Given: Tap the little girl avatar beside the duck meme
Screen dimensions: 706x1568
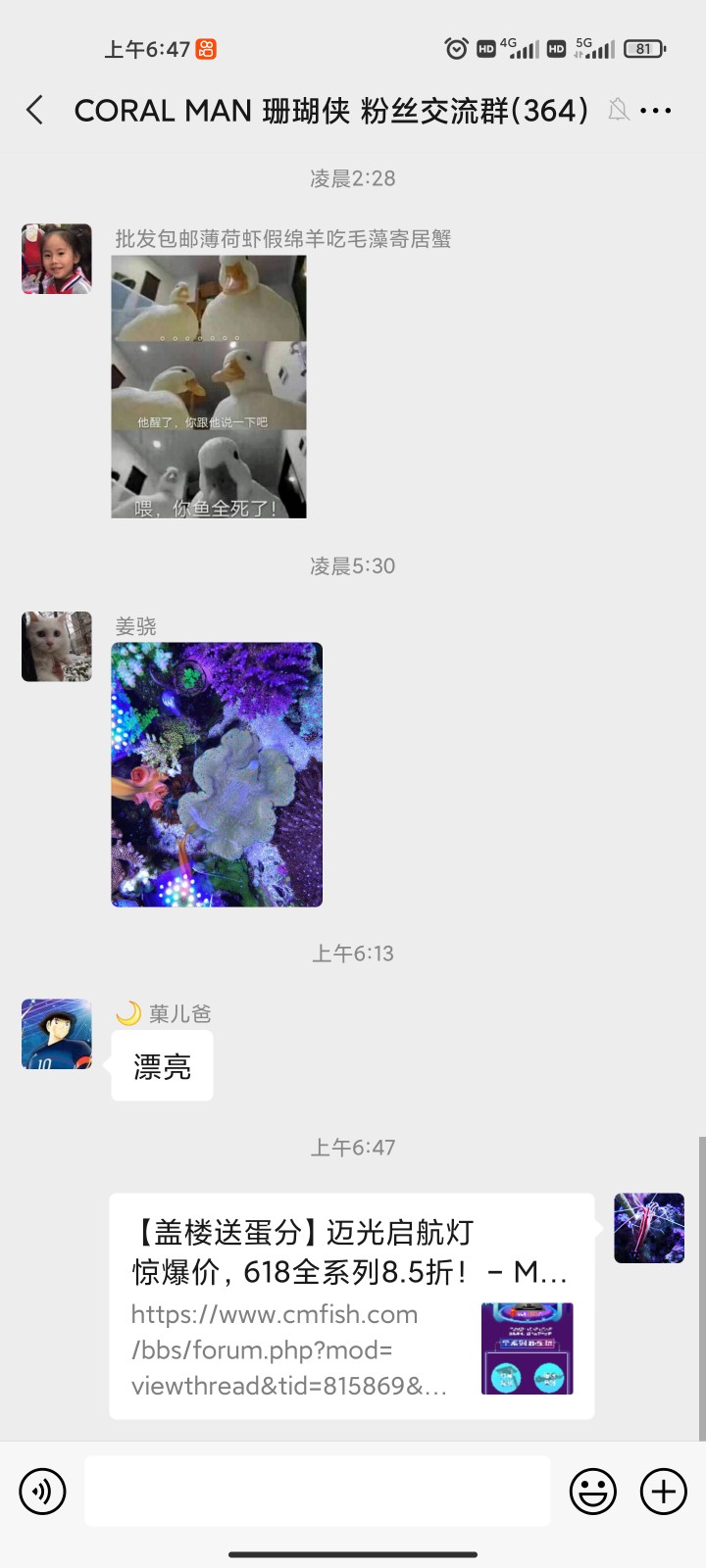Looking at the screenshot, I should click(57, 259).
